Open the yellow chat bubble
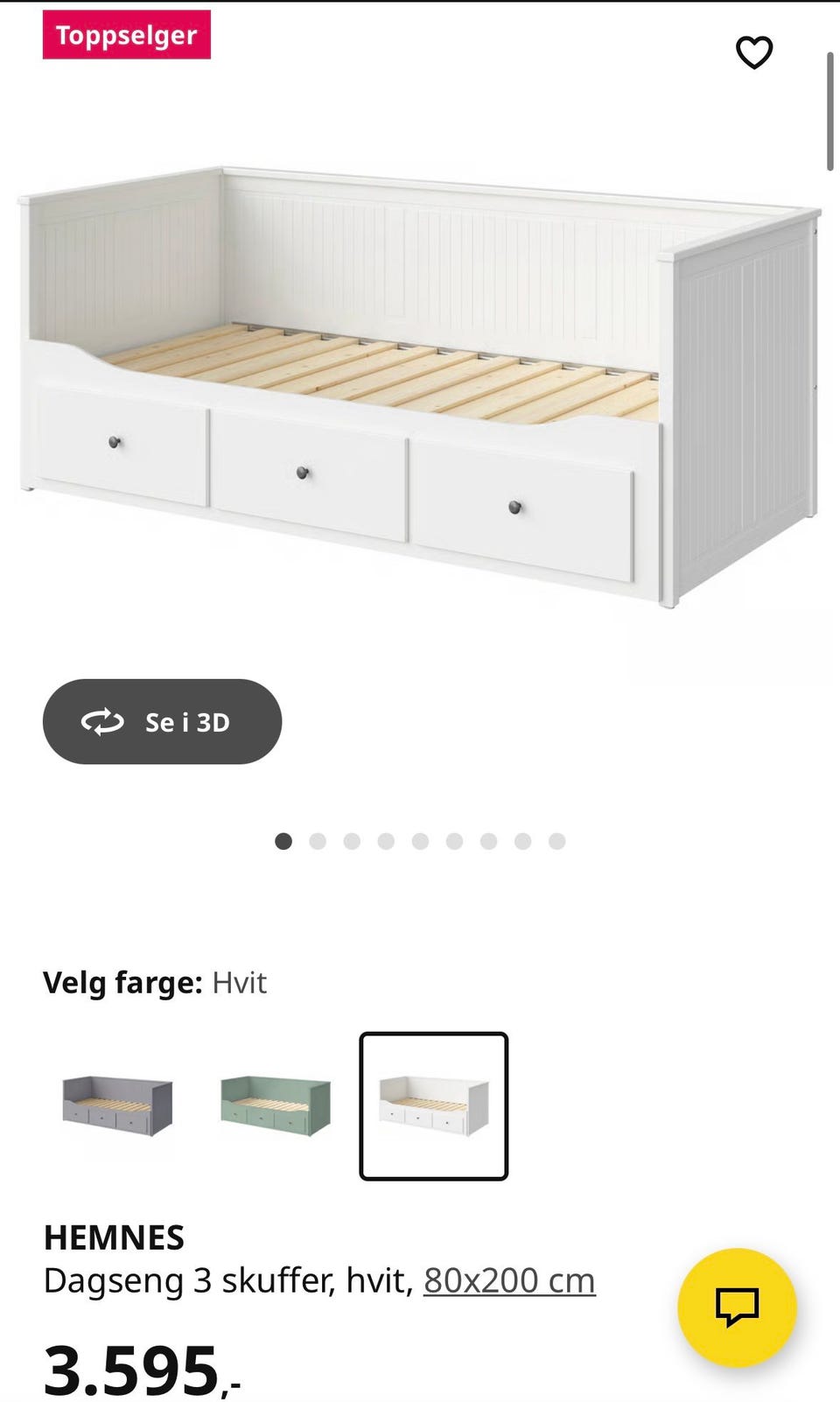 pos(739,1306)
